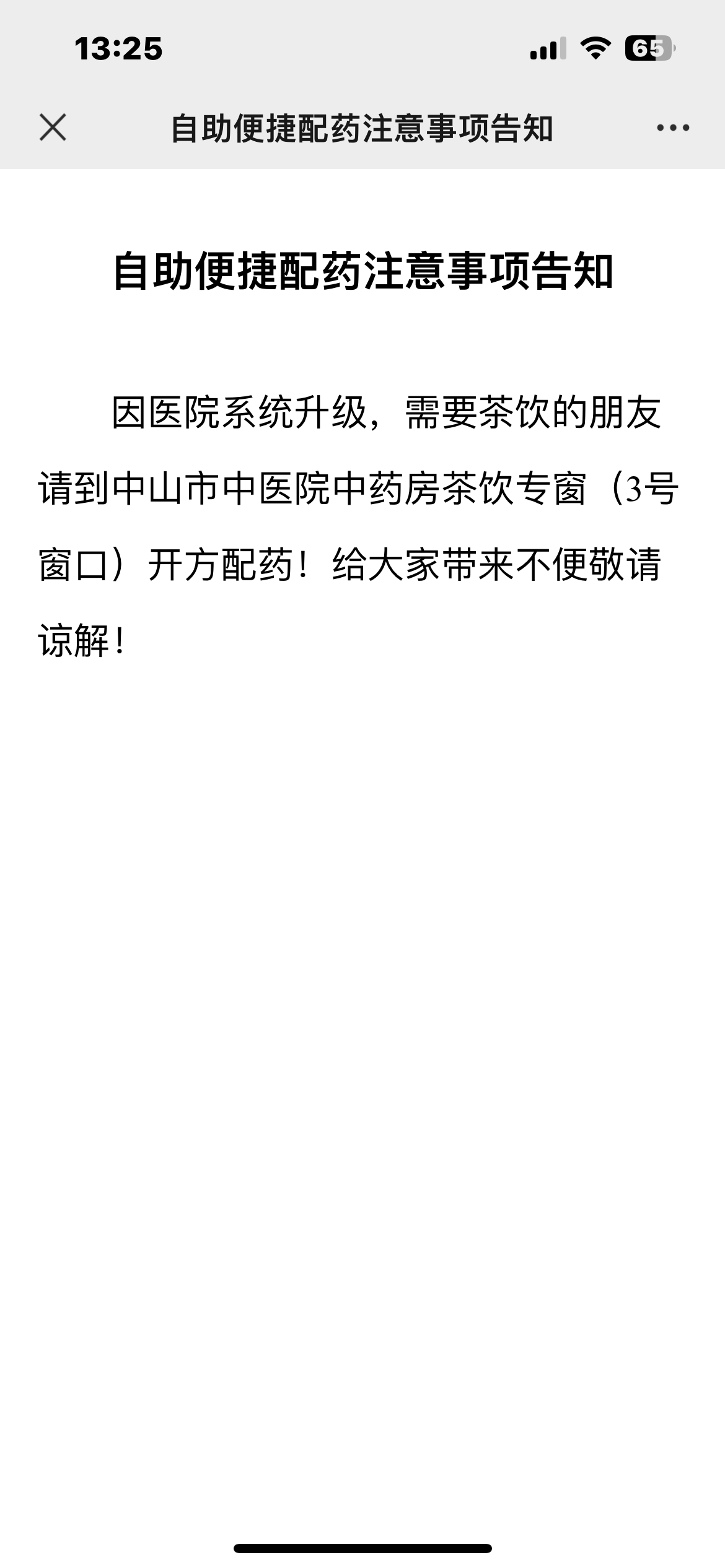Close the 自助便捷配药注意事项告知 page
The height and width of the screenshot is (1568, 725).
click(x=53, y=128)
